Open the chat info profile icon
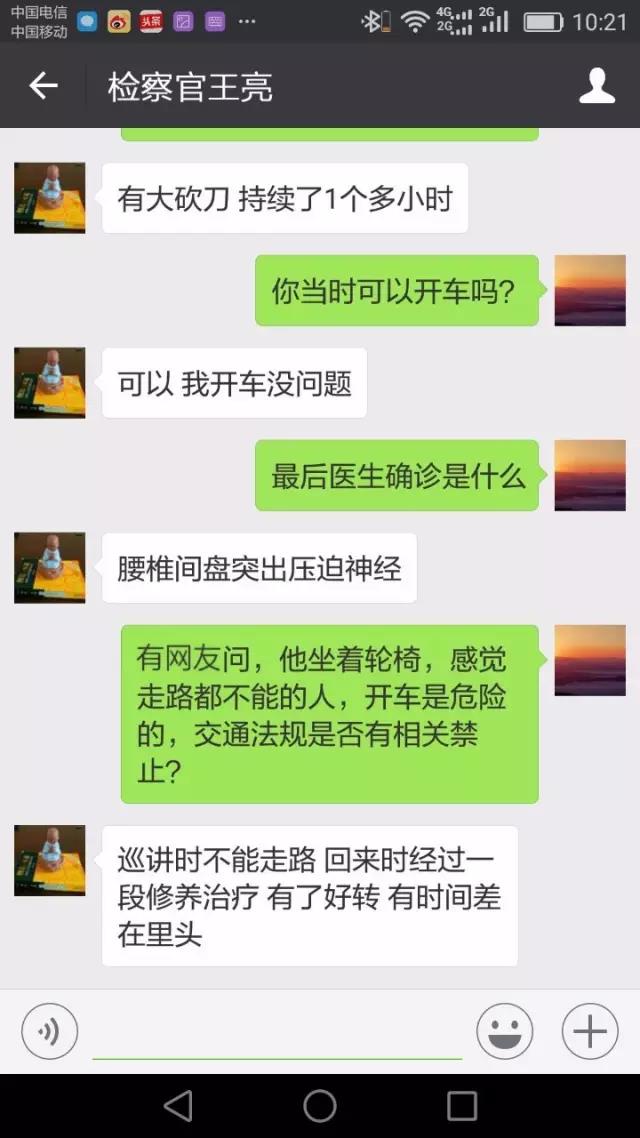 597,86
